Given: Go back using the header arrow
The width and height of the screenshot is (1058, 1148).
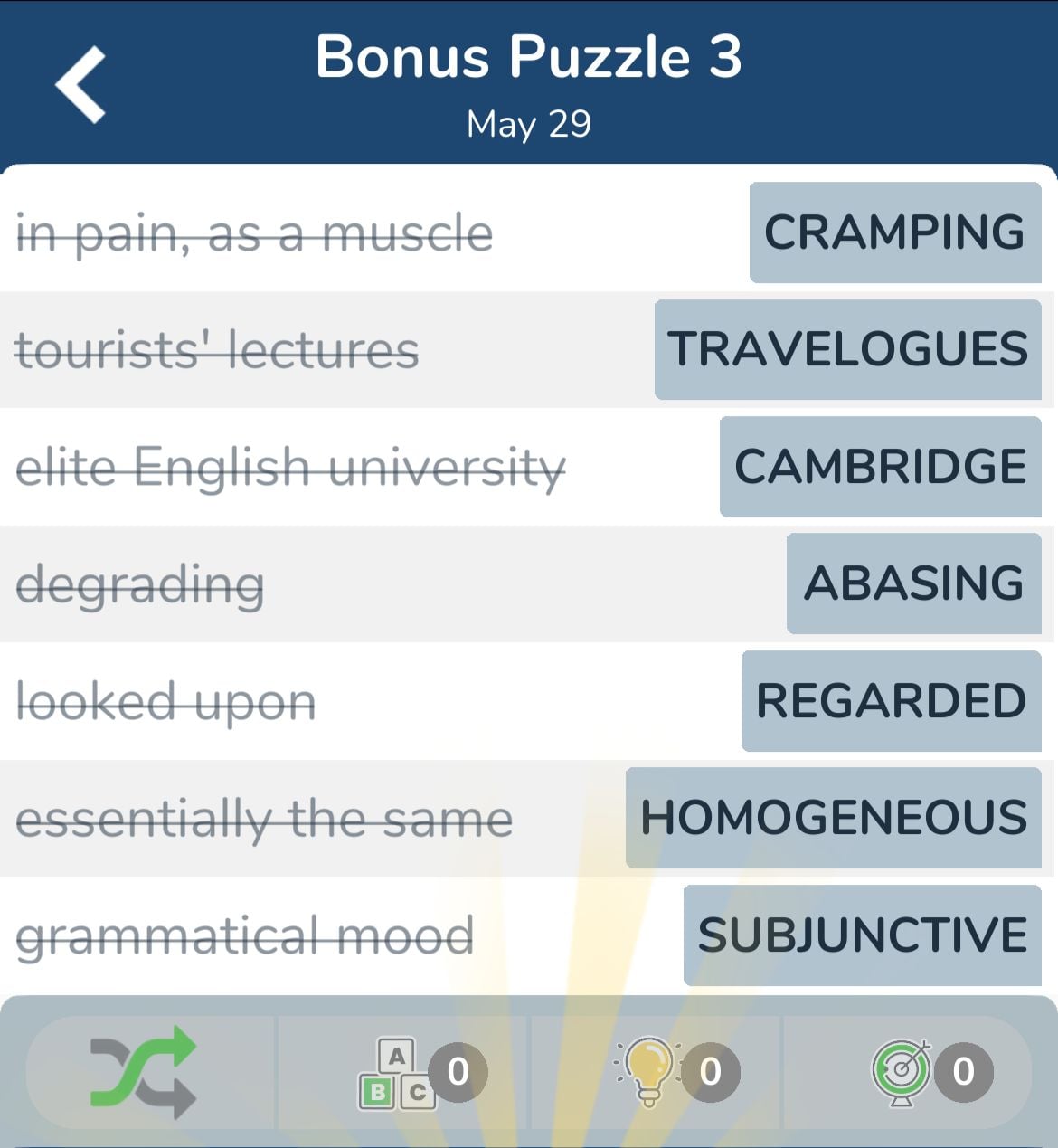Looking at the screenshot, I should pyautogui.click(x=81, y=85).
